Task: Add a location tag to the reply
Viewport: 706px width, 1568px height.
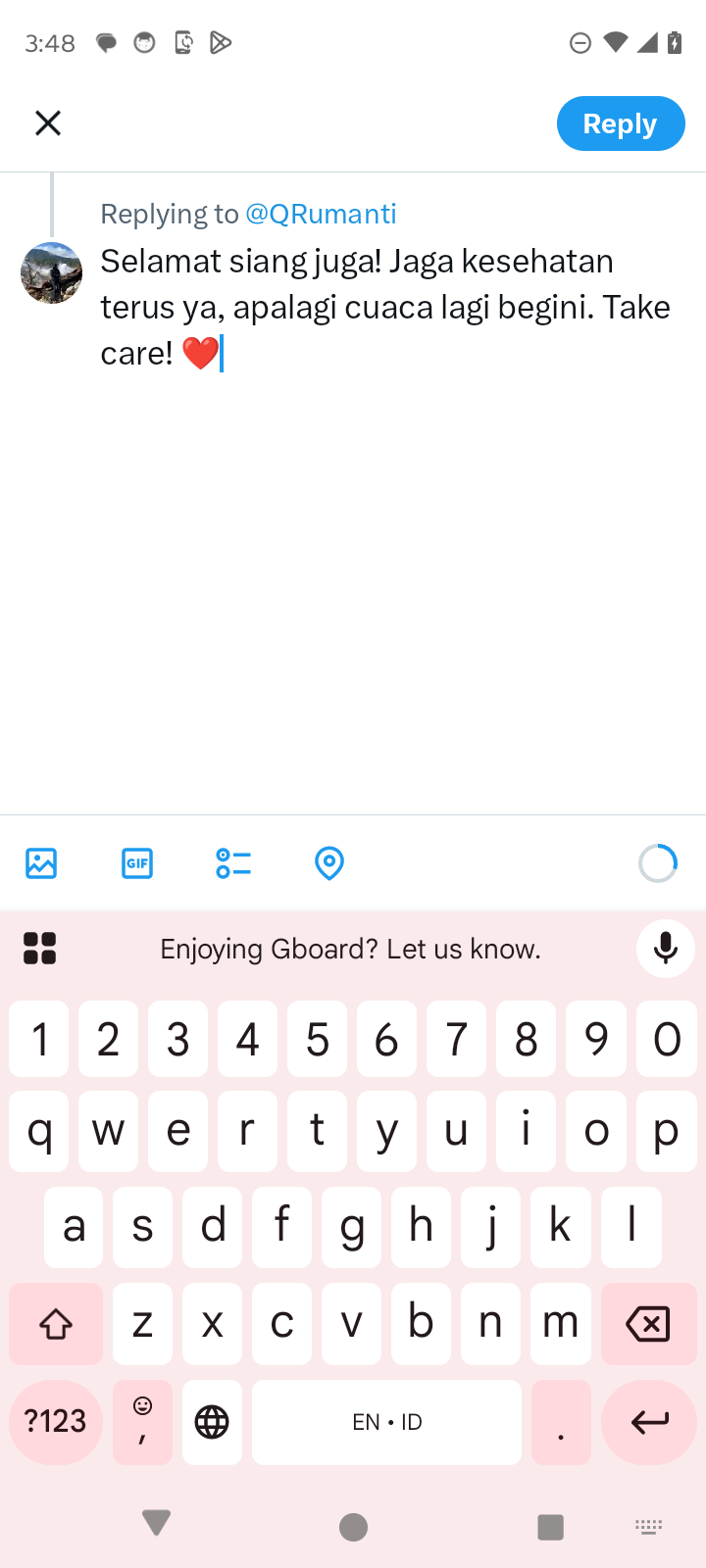Action: click(329, 863)
